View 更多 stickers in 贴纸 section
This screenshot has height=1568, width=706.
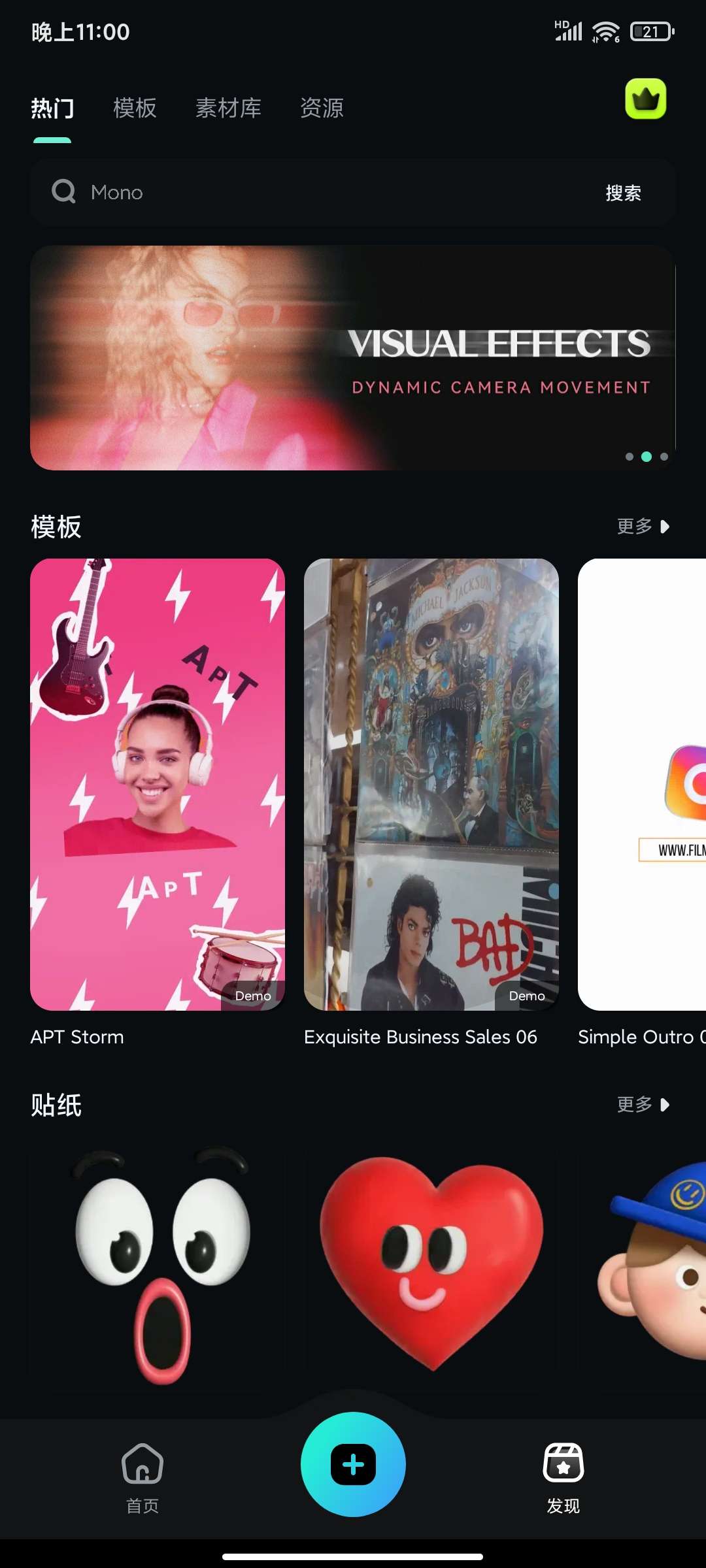(643, 1105)
